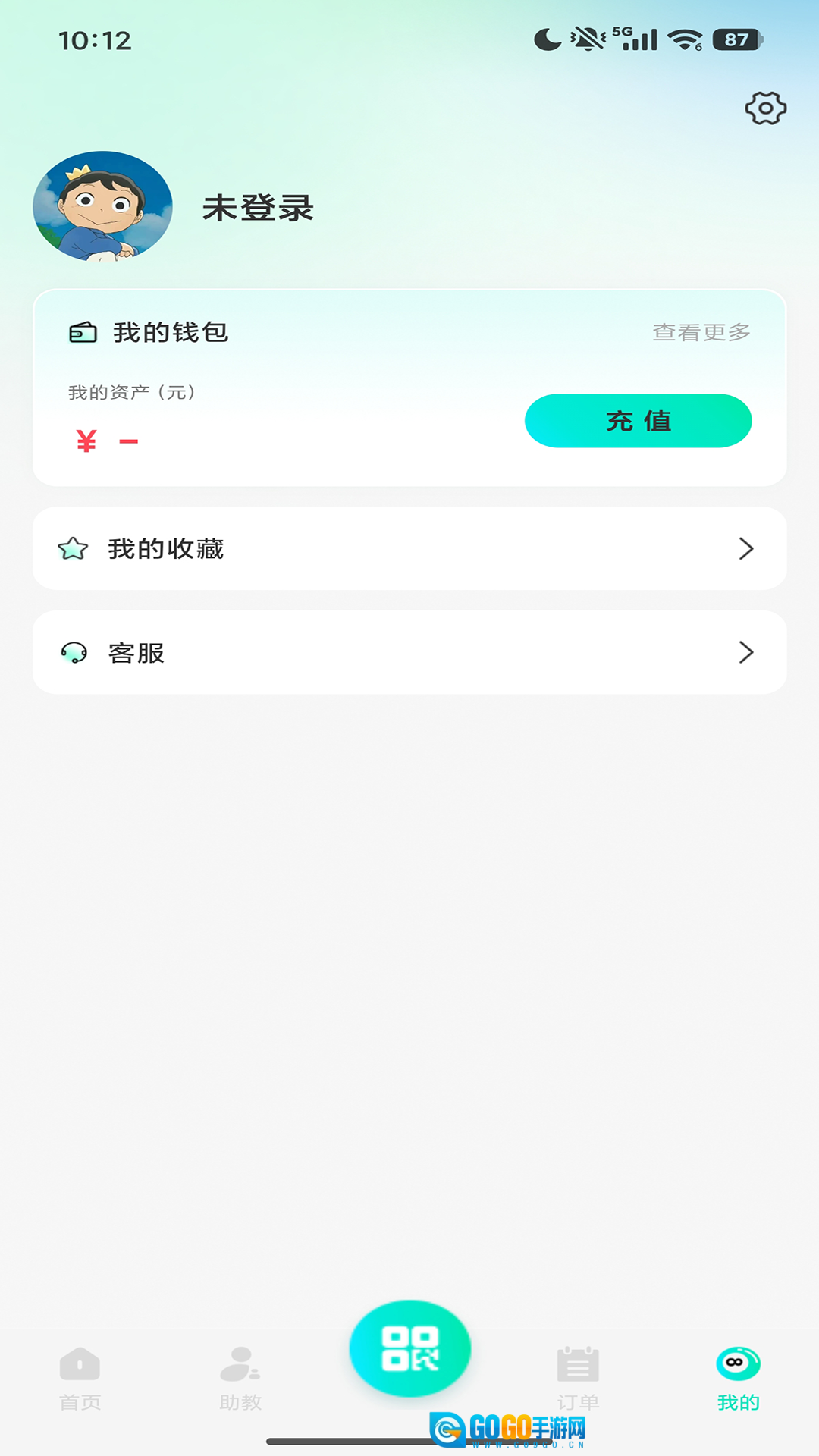Select the star icon for 我的收藏
Image resolution: width=819 pixels, height=1456 pixels.
[72, 548]
